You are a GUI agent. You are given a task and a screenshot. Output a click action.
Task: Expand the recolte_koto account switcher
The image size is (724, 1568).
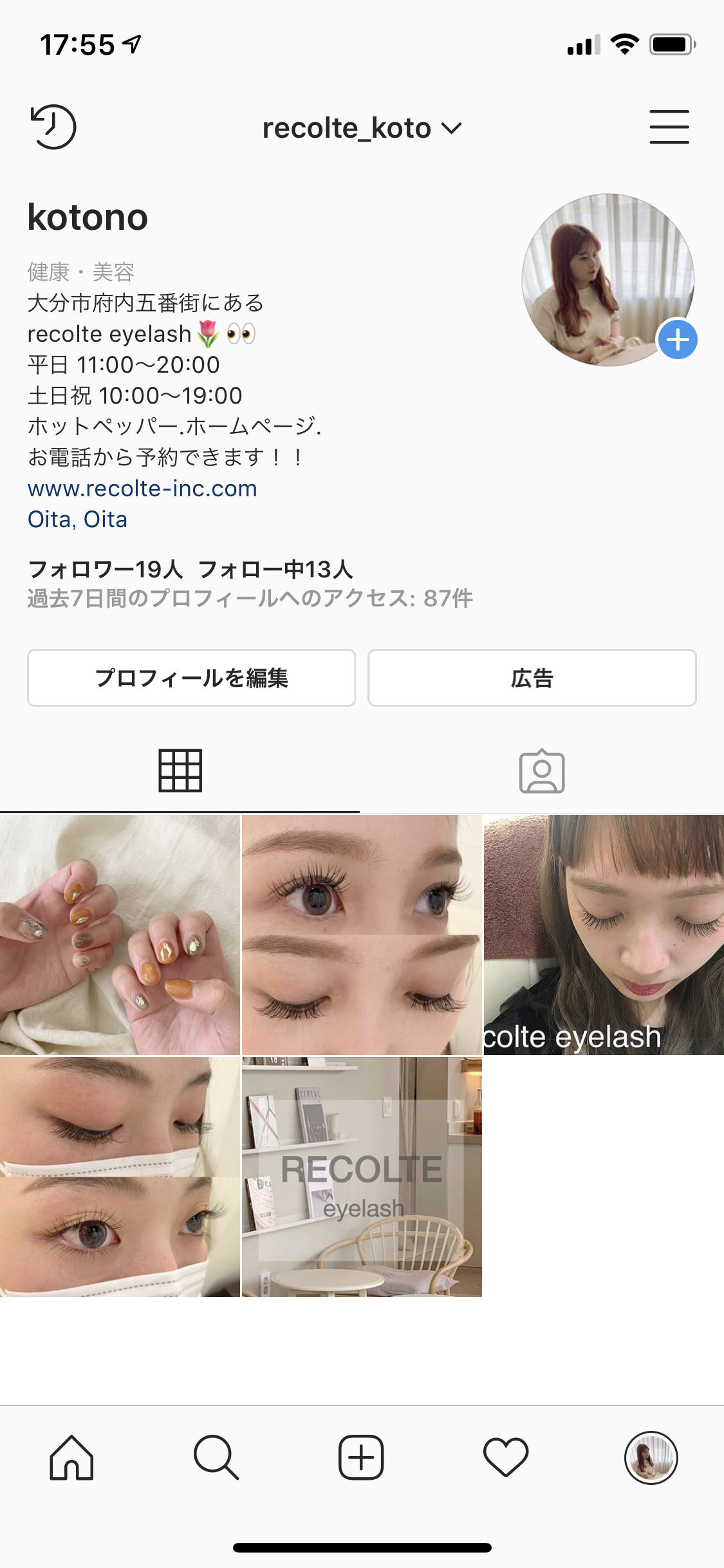tap(362, 128)
